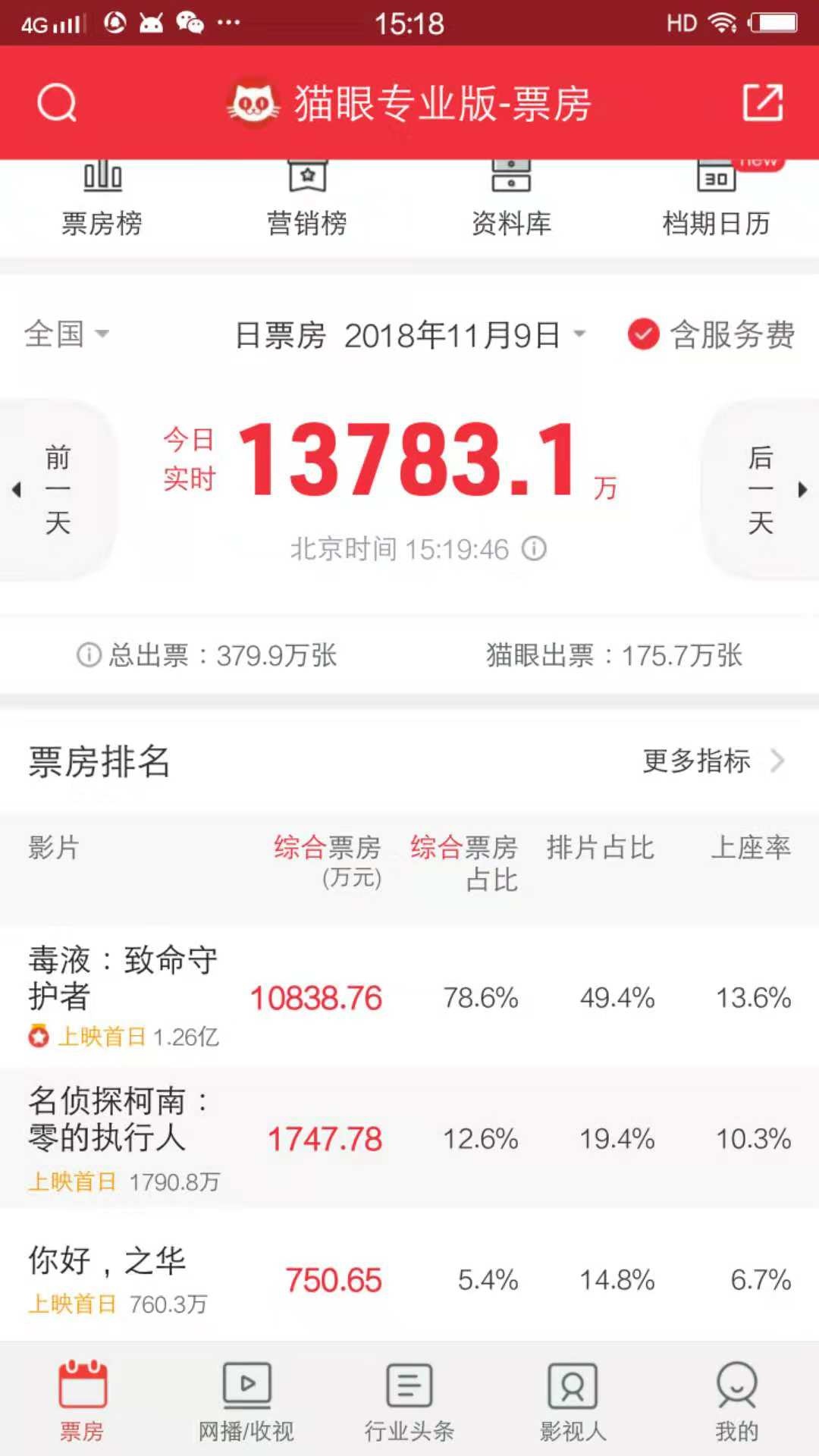This screenshot has width=819, height=1456.
Task: Open 名侦探柯南：零的执行人 row
Action: tap(409, 1138)
